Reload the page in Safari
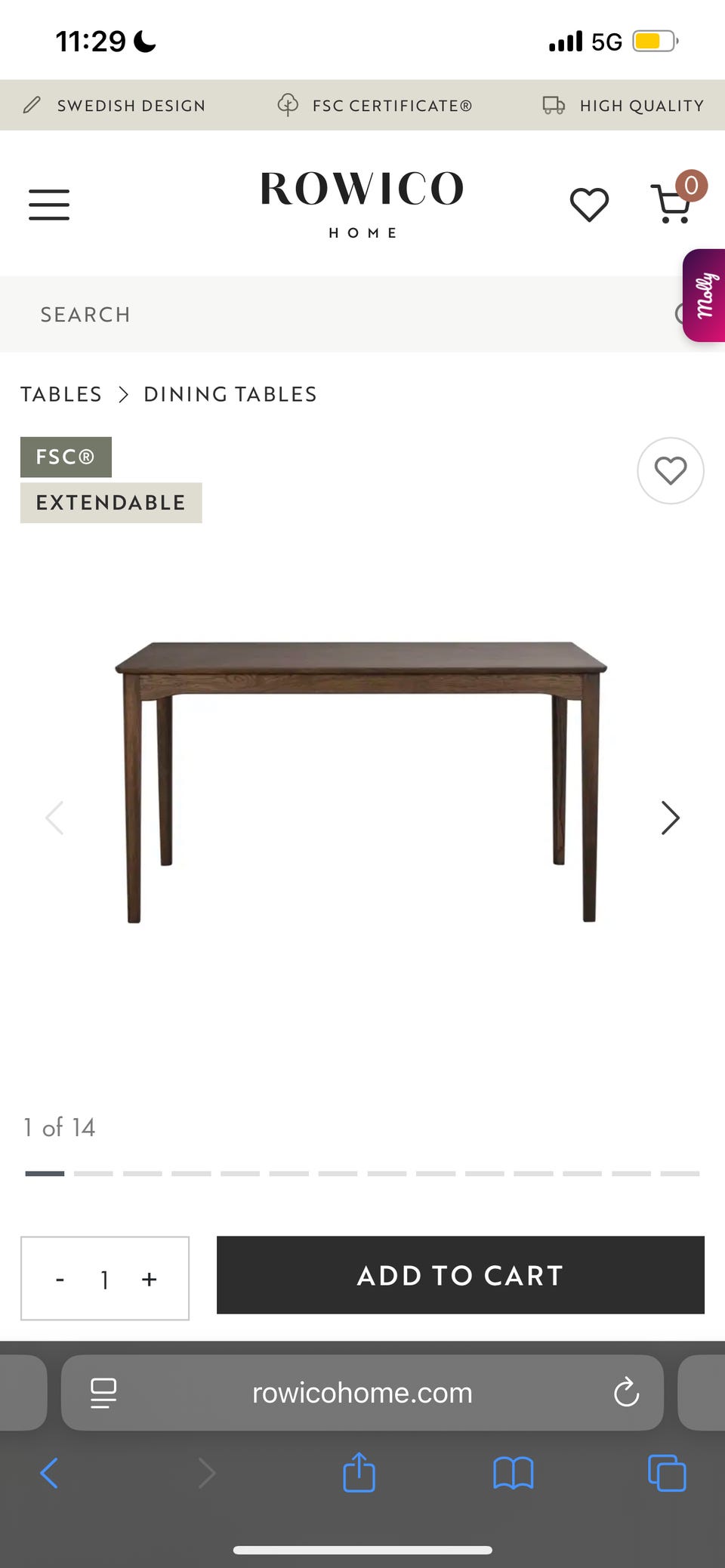The width and height of the screenshot is (725, 1568). (626, 1393)
